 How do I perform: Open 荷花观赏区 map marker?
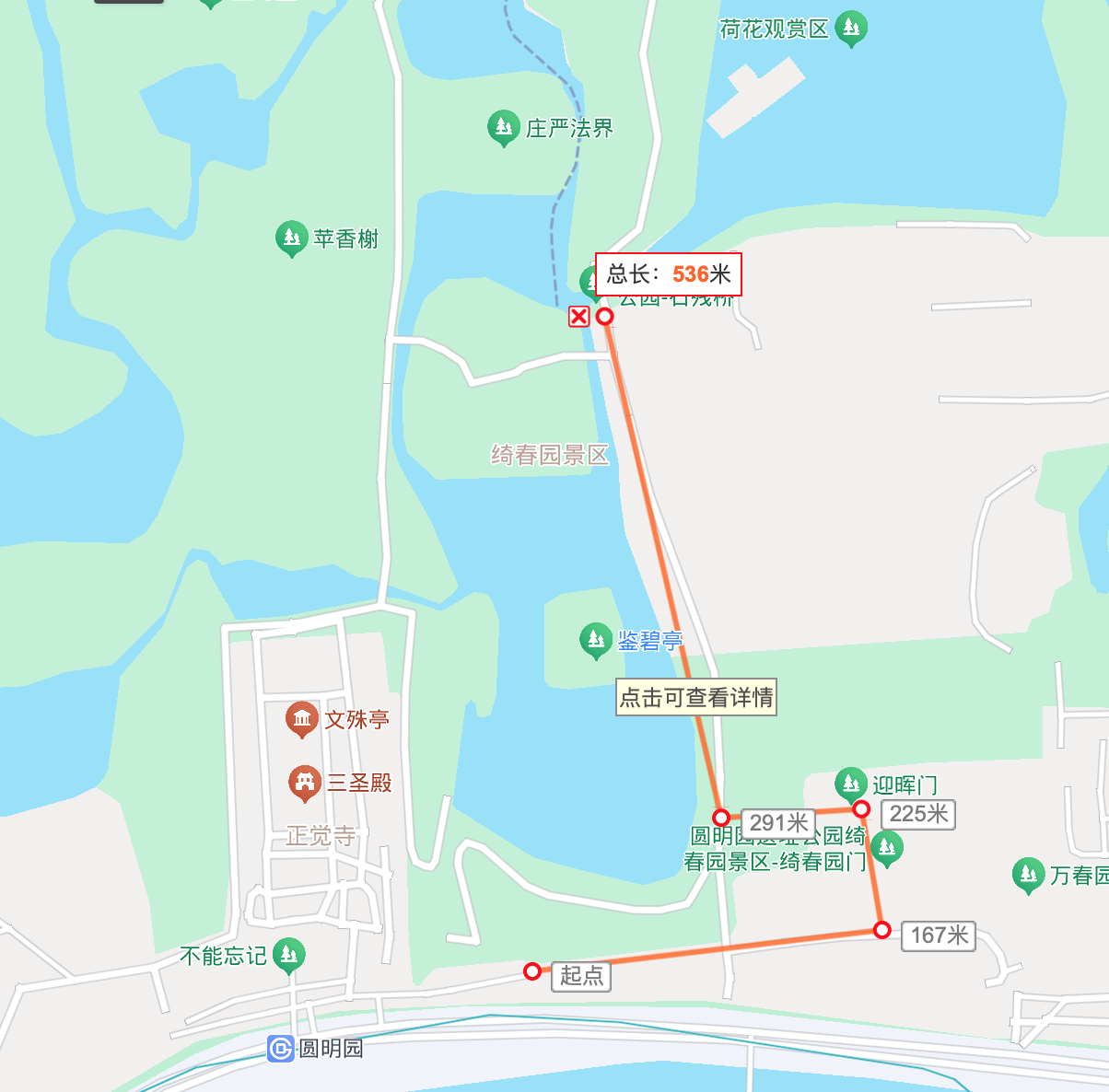tap(851, 28)
